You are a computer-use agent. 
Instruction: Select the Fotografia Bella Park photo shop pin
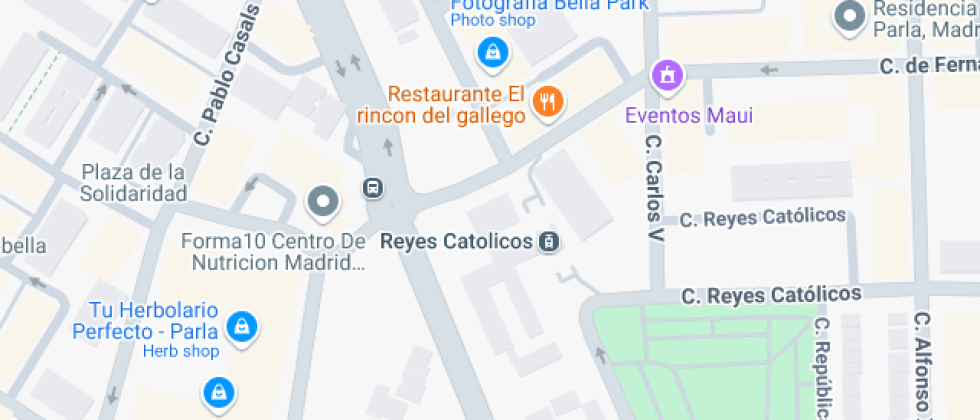490,50
